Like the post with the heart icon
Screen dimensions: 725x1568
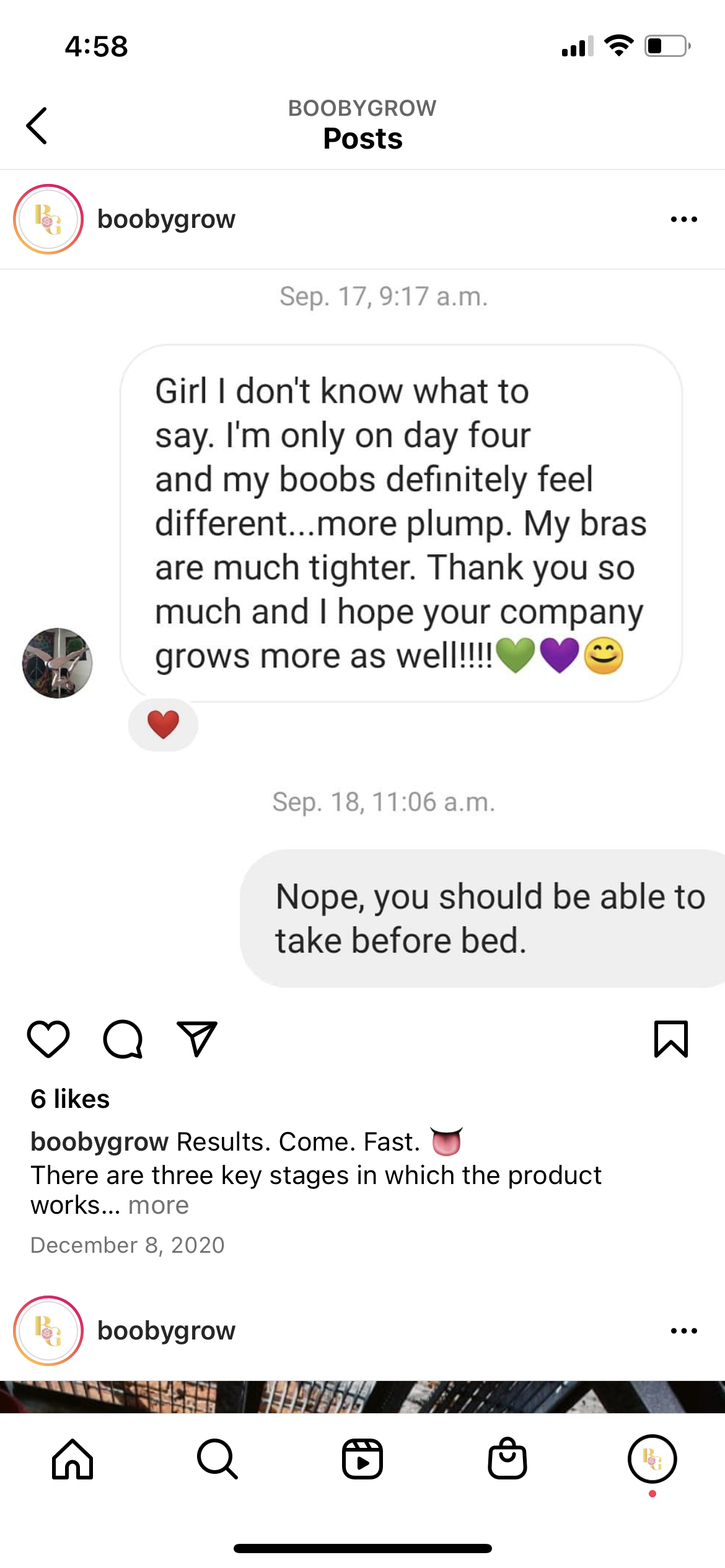pyautogui.click(x=50, y=1039)
